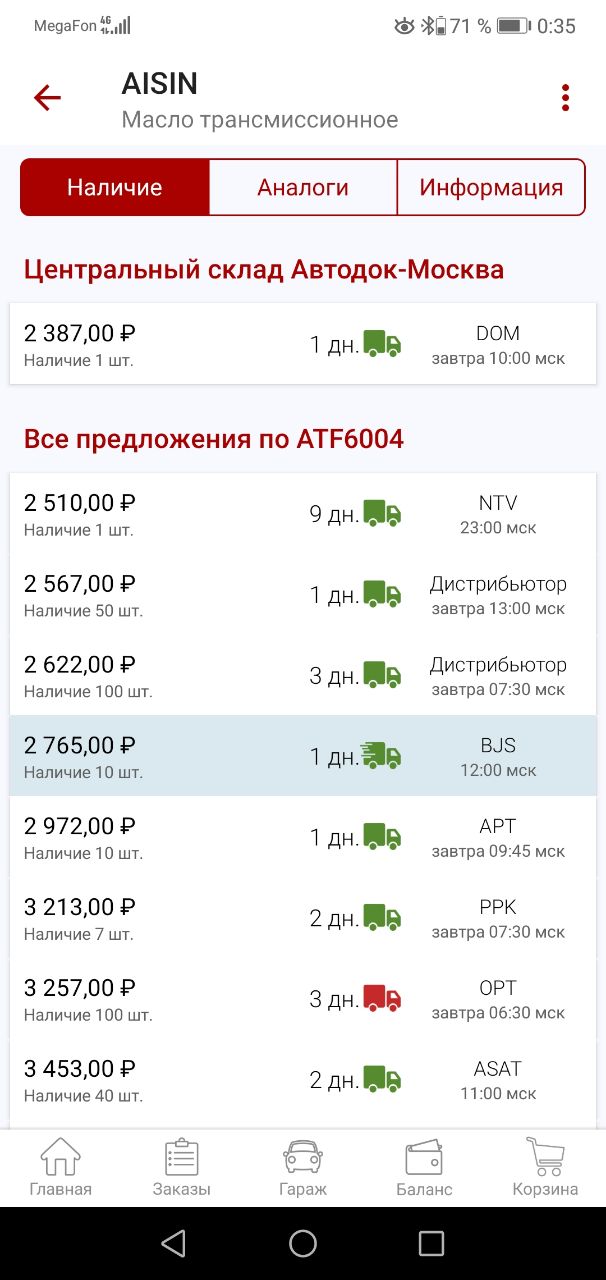
Task: Open the NTV offer for 2 510,00 ₽
Action: click(303, 514)
